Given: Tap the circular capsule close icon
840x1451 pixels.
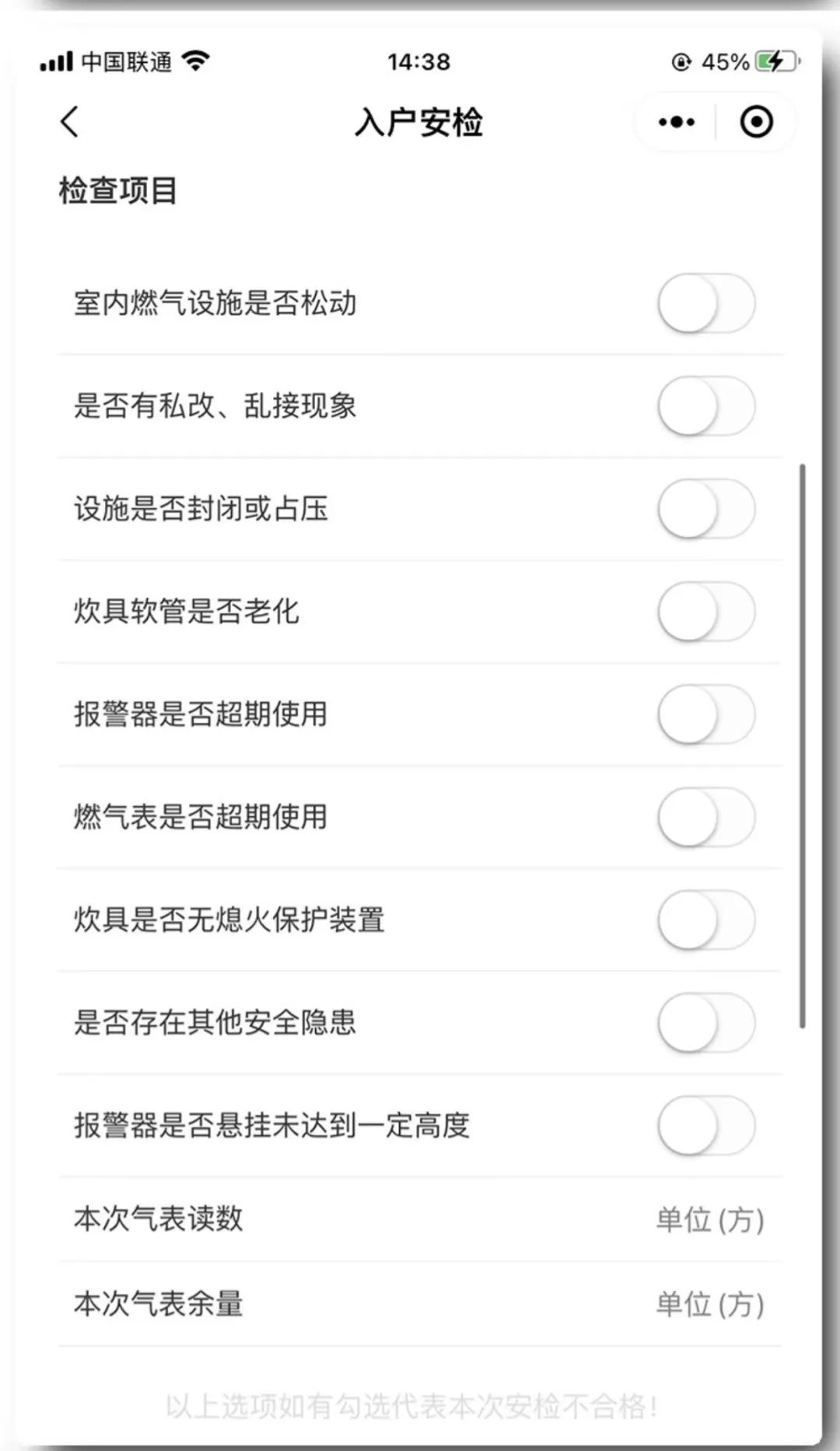Looking at the screenshot, I should 755,121.
